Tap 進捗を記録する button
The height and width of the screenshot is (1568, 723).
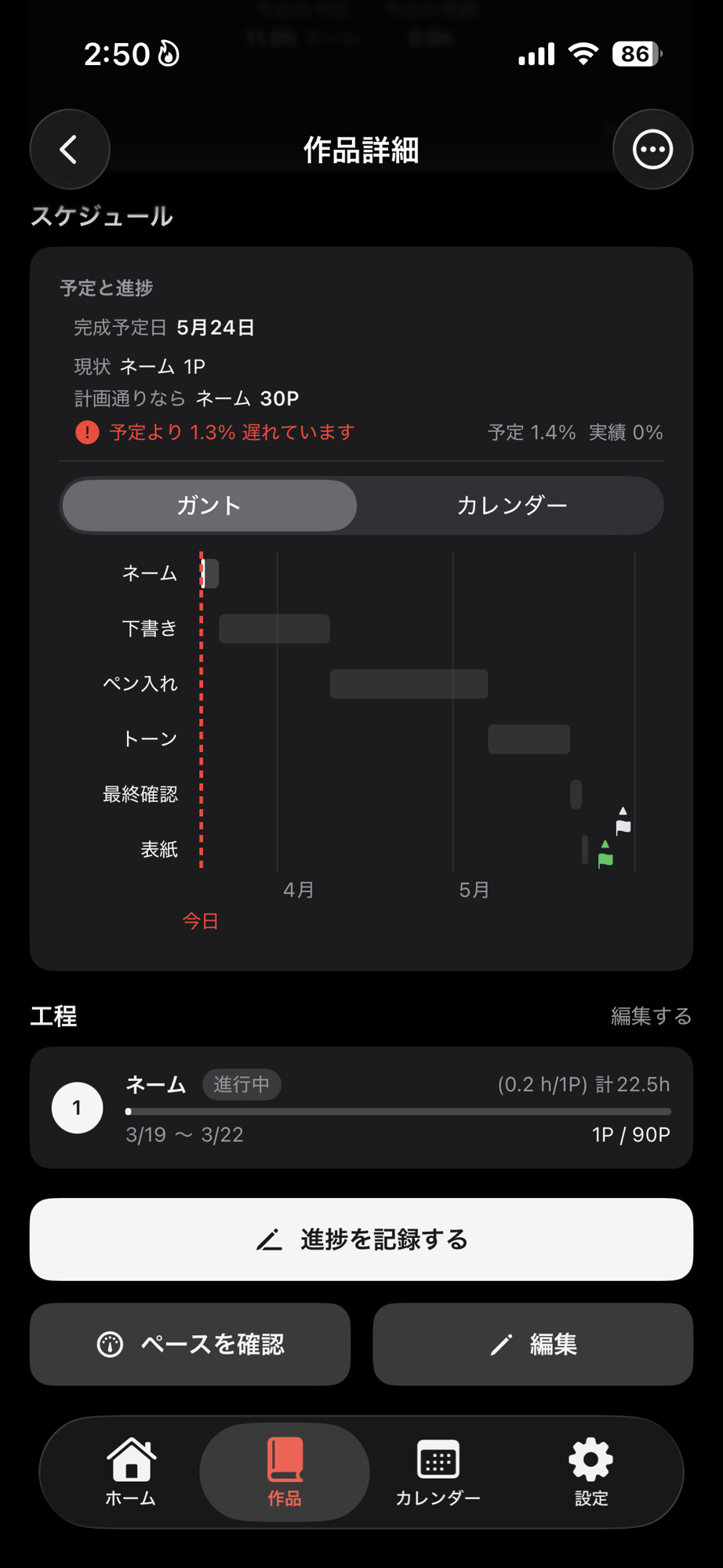coord(361,1240)
